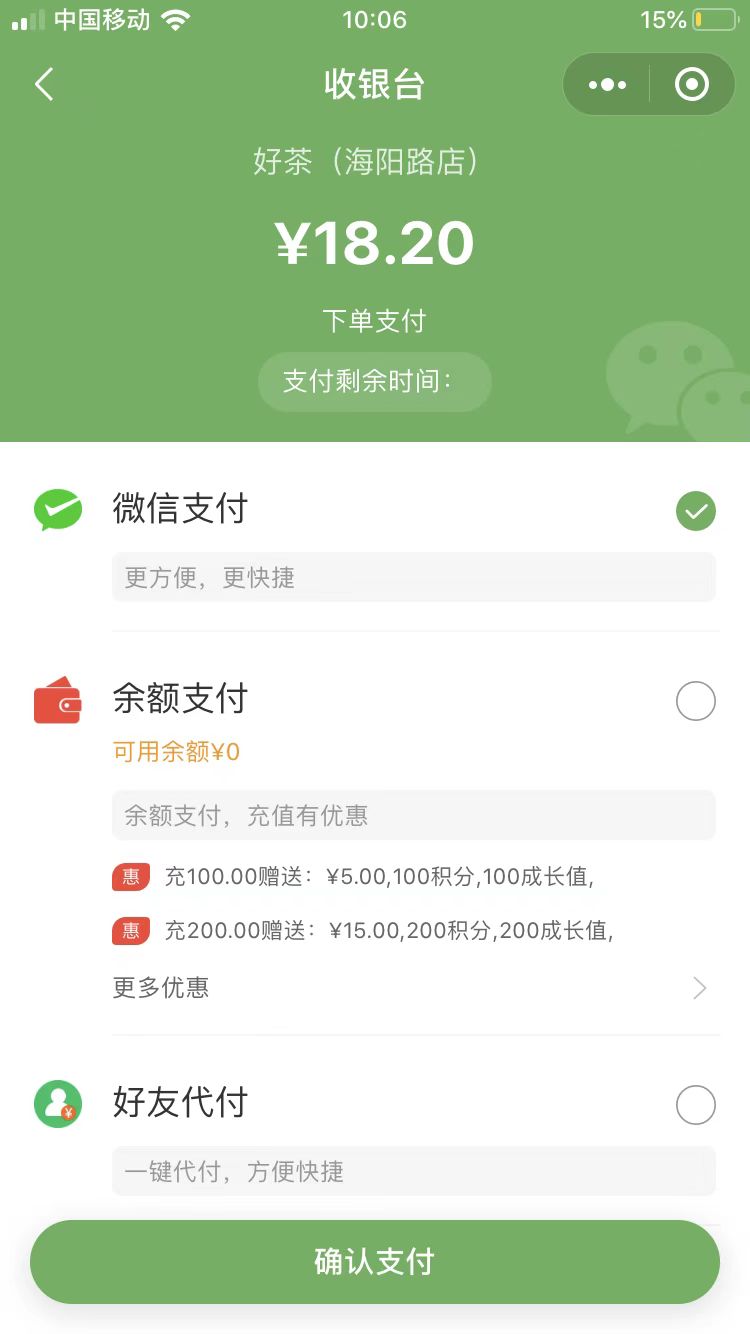This screenshot has width=750, height=1334.
Task: Open the mini program three-dot menu
Action: tap(607, 84)
